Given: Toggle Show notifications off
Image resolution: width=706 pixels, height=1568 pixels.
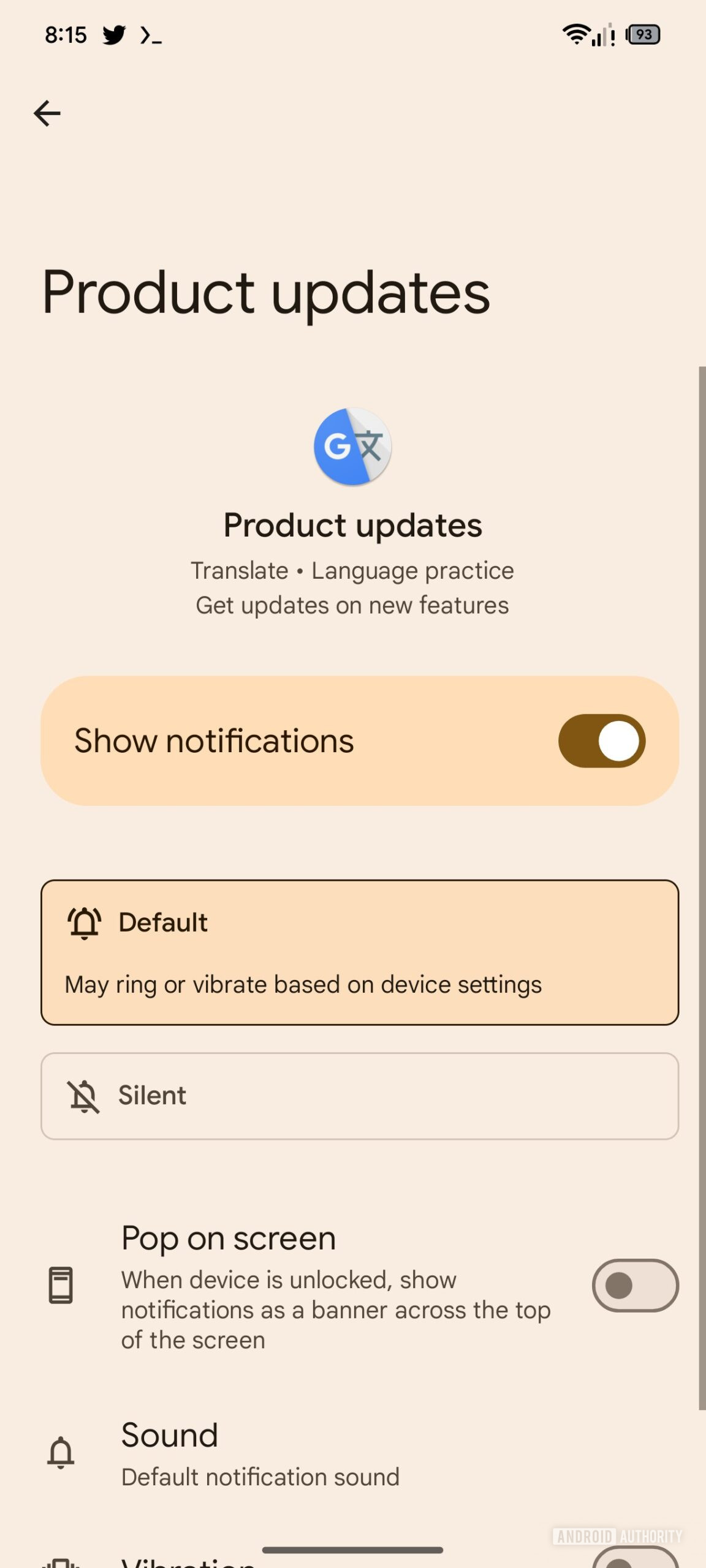Looking at the screenshot, I should (x=601, y=740).
